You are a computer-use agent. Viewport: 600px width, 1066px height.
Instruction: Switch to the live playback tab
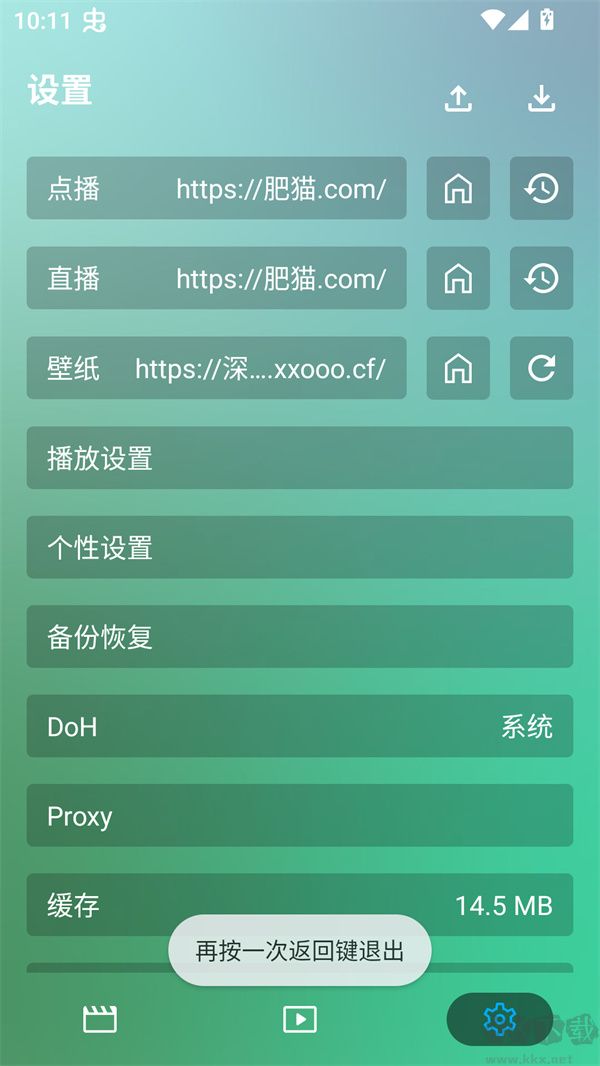300,1019
